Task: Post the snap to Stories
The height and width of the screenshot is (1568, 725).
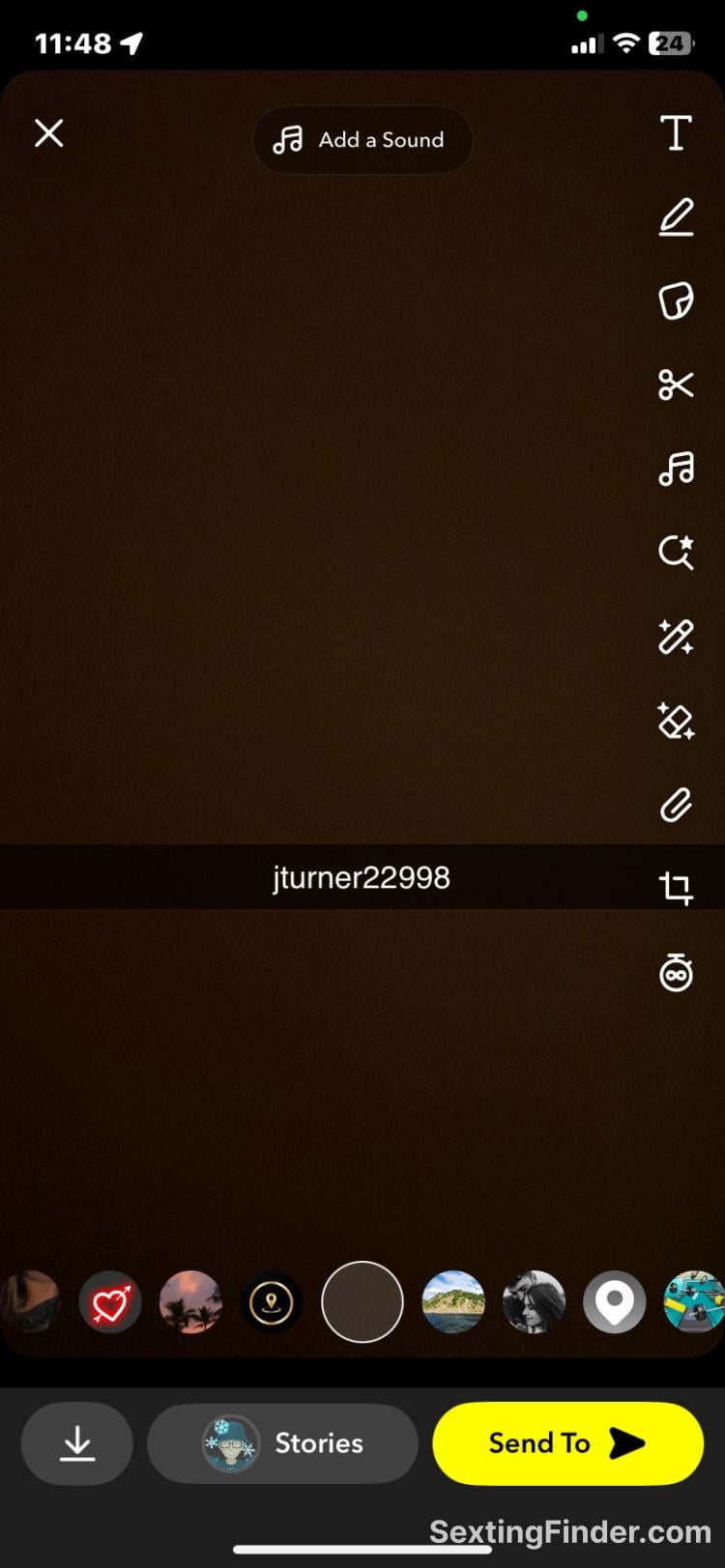Action: point(282,1443)
